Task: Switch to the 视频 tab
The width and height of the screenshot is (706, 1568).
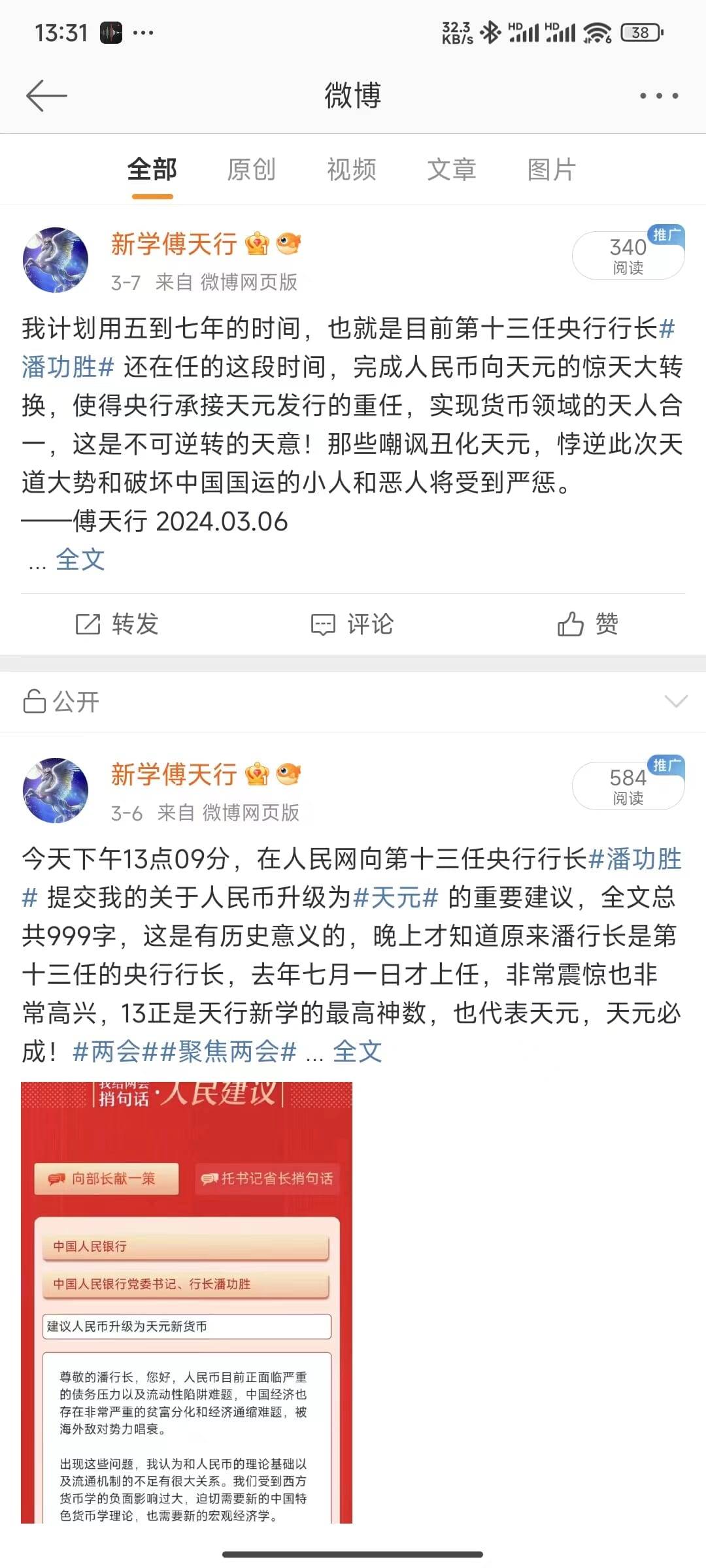Action: click(352, 169)
